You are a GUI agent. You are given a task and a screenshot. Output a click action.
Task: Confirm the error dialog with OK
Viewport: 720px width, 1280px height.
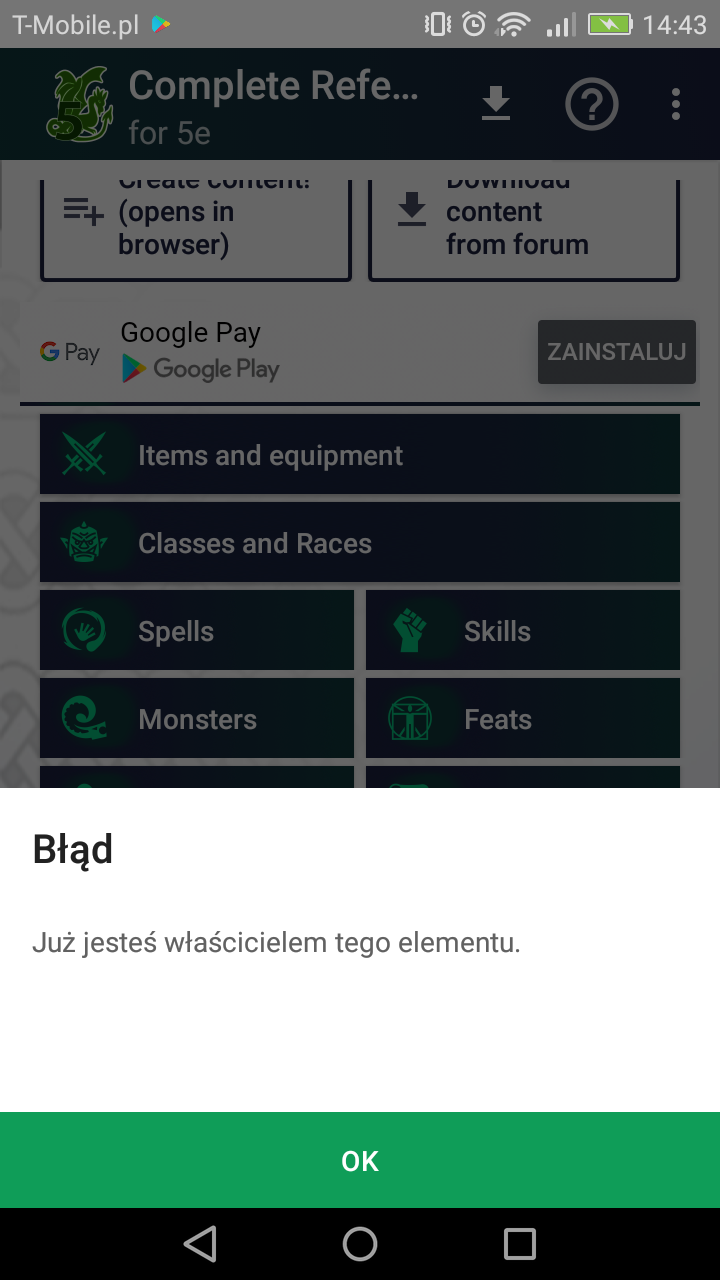pyautogui.click(x=360, y=1160)
